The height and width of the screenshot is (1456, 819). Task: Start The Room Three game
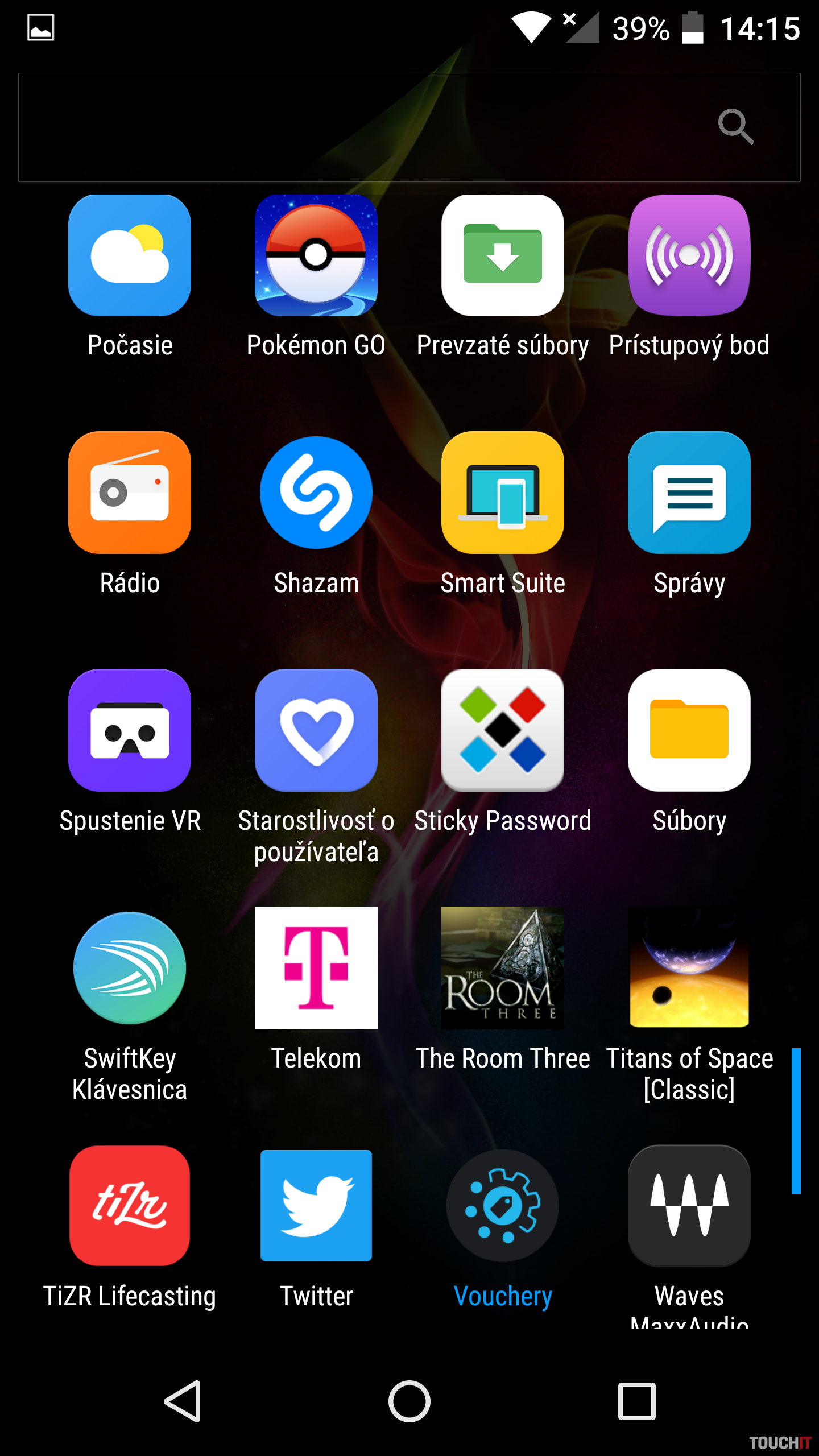[x=503, y=968]
